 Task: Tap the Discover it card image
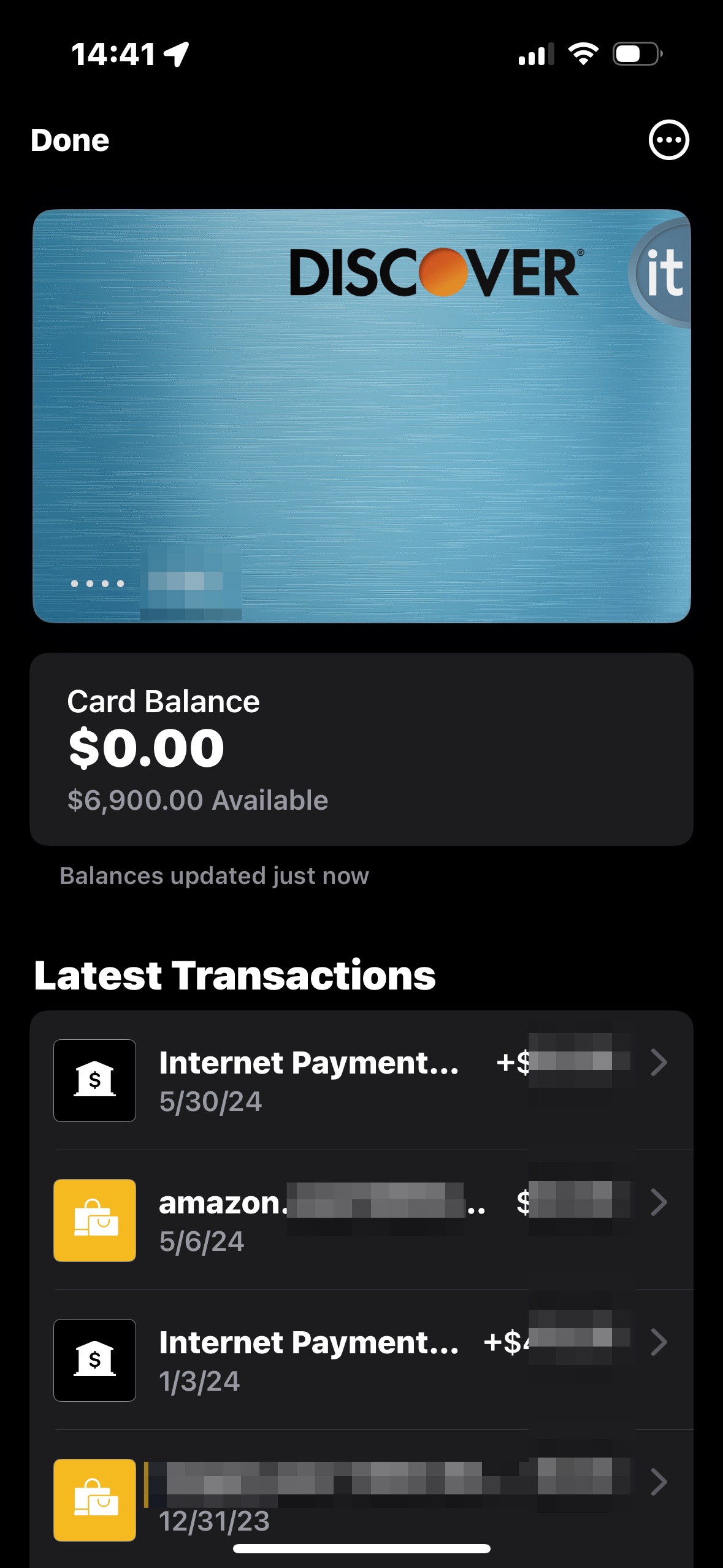362,416
